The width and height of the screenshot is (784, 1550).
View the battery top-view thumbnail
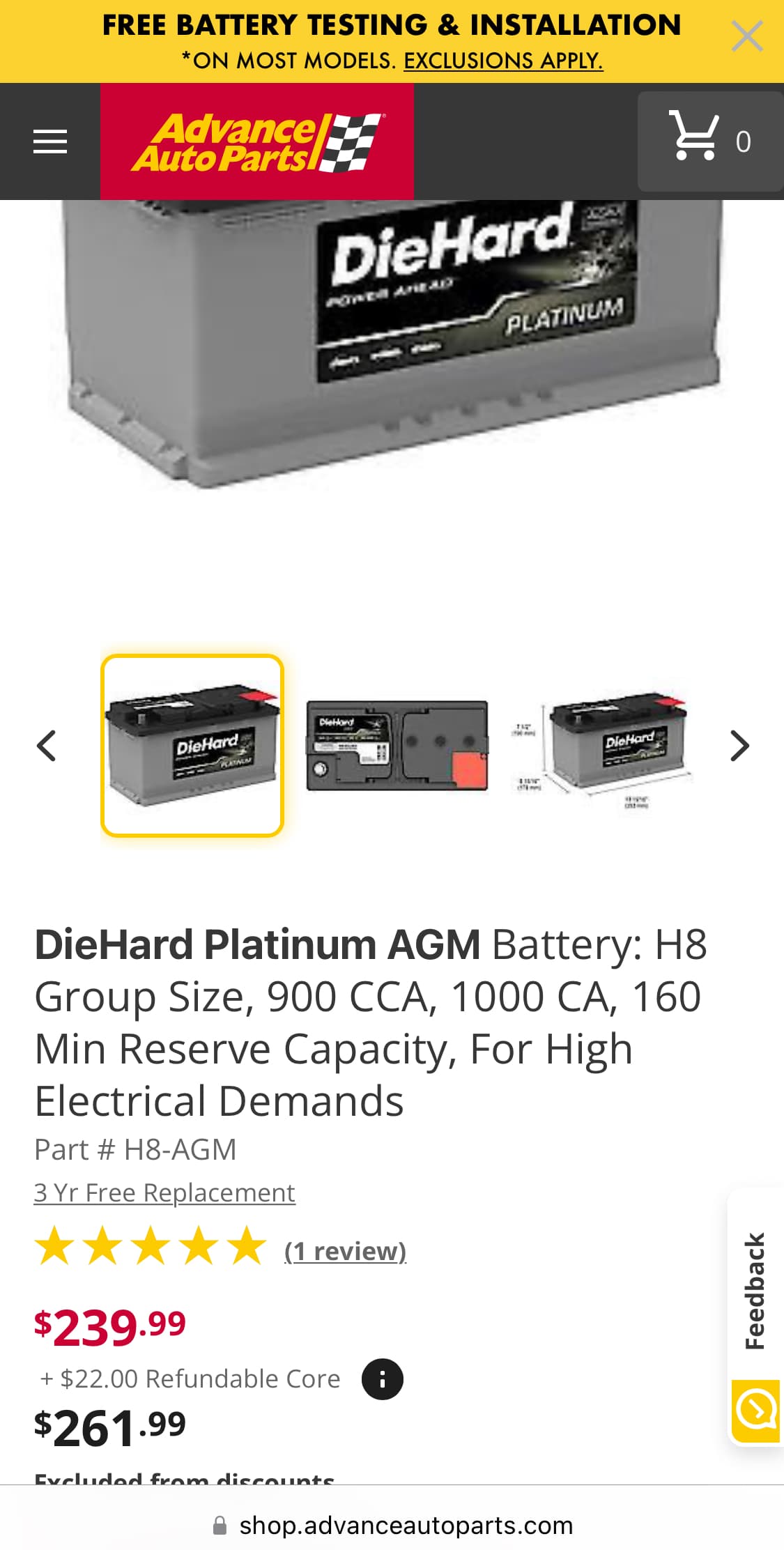coord(397,746)
